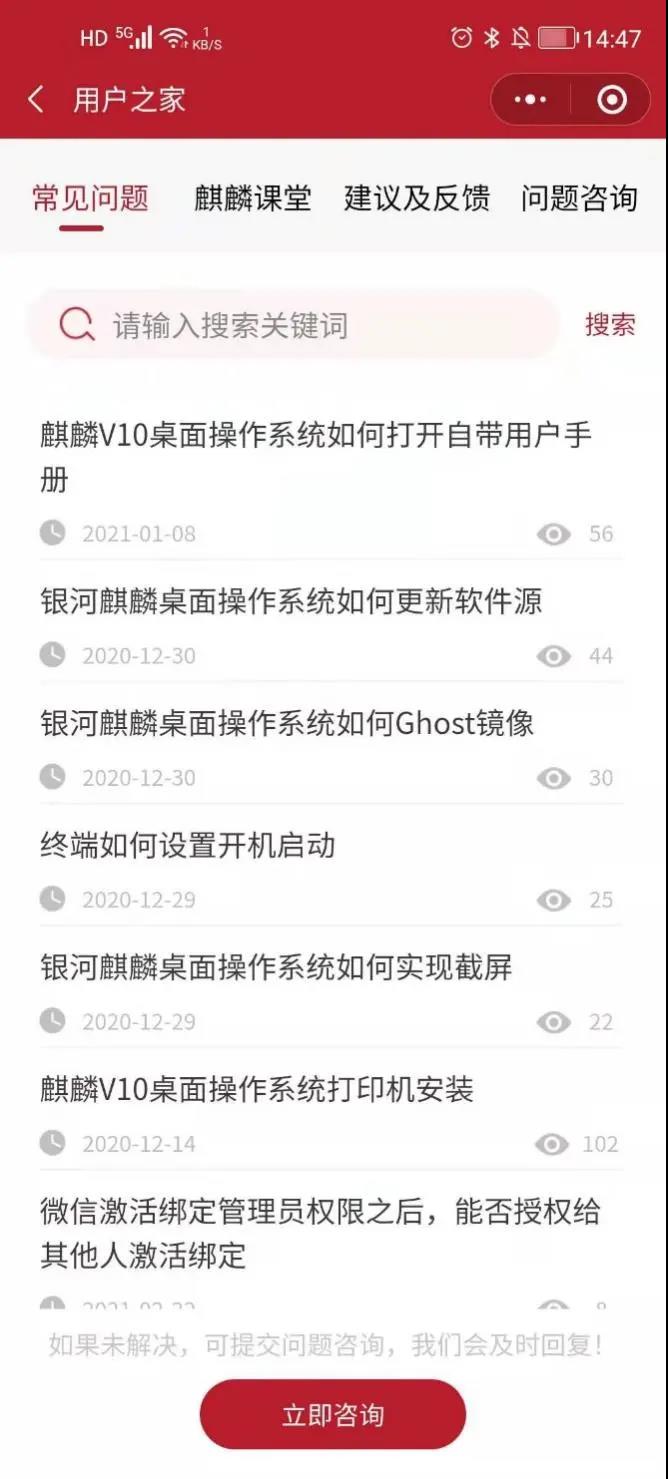View 银河麒麟桌面操作系统如何实现截屏
Viewport: 668px width, 1479px height.
pos(276,967)
